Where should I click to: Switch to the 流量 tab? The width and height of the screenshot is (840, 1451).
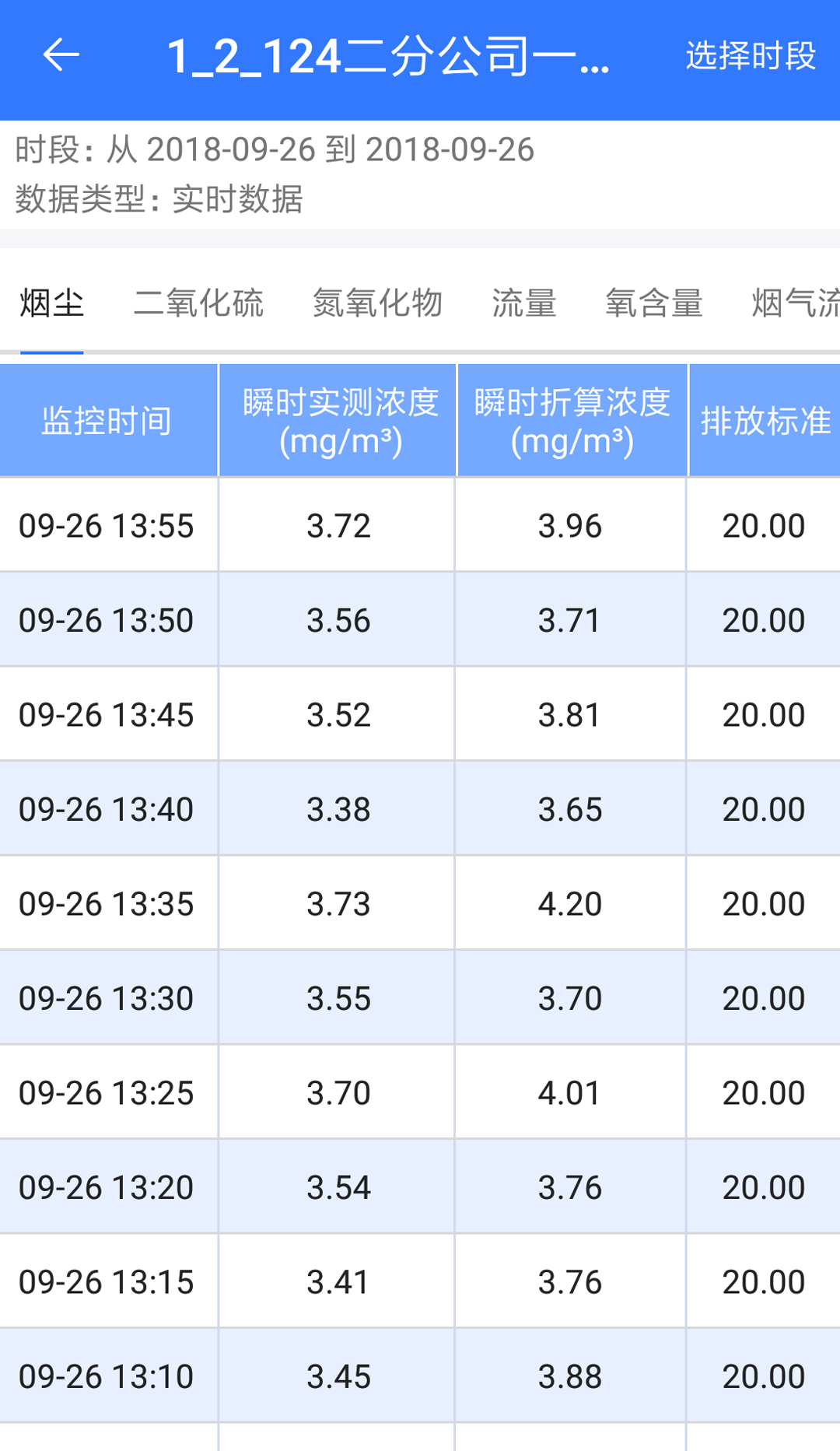[x=523, y=303]
